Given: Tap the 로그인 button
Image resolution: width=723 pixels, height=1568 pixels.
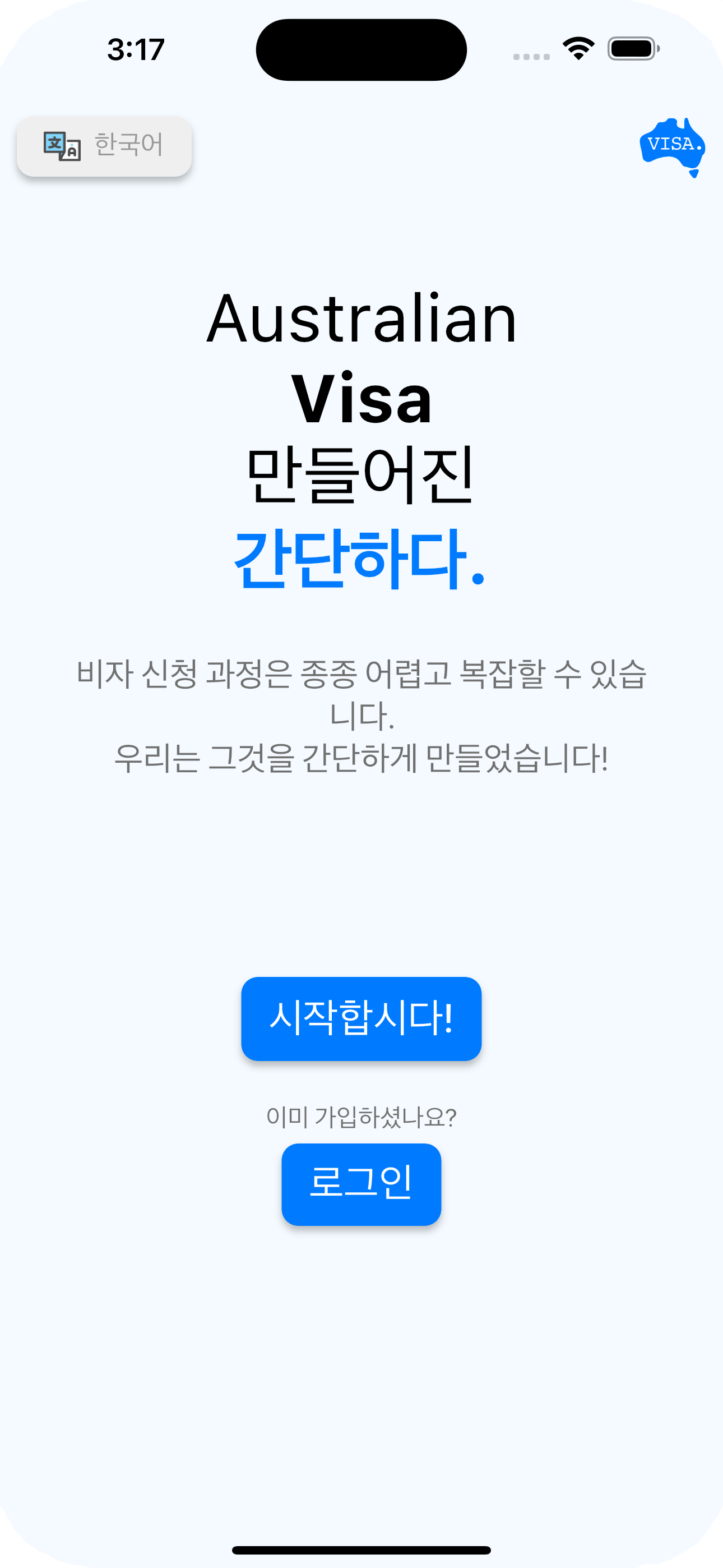Looking at the screenshot, I should coord(361,1183).
